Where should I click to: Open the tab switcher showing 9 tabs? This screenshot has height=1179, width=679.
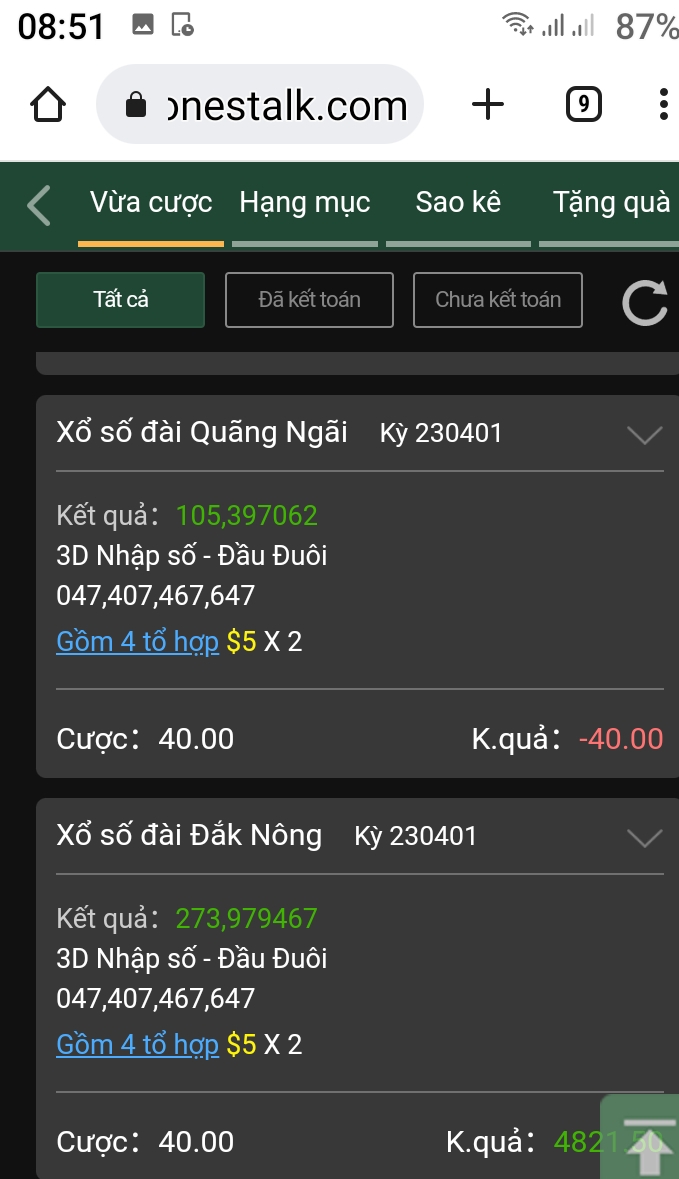coord(583,104)
